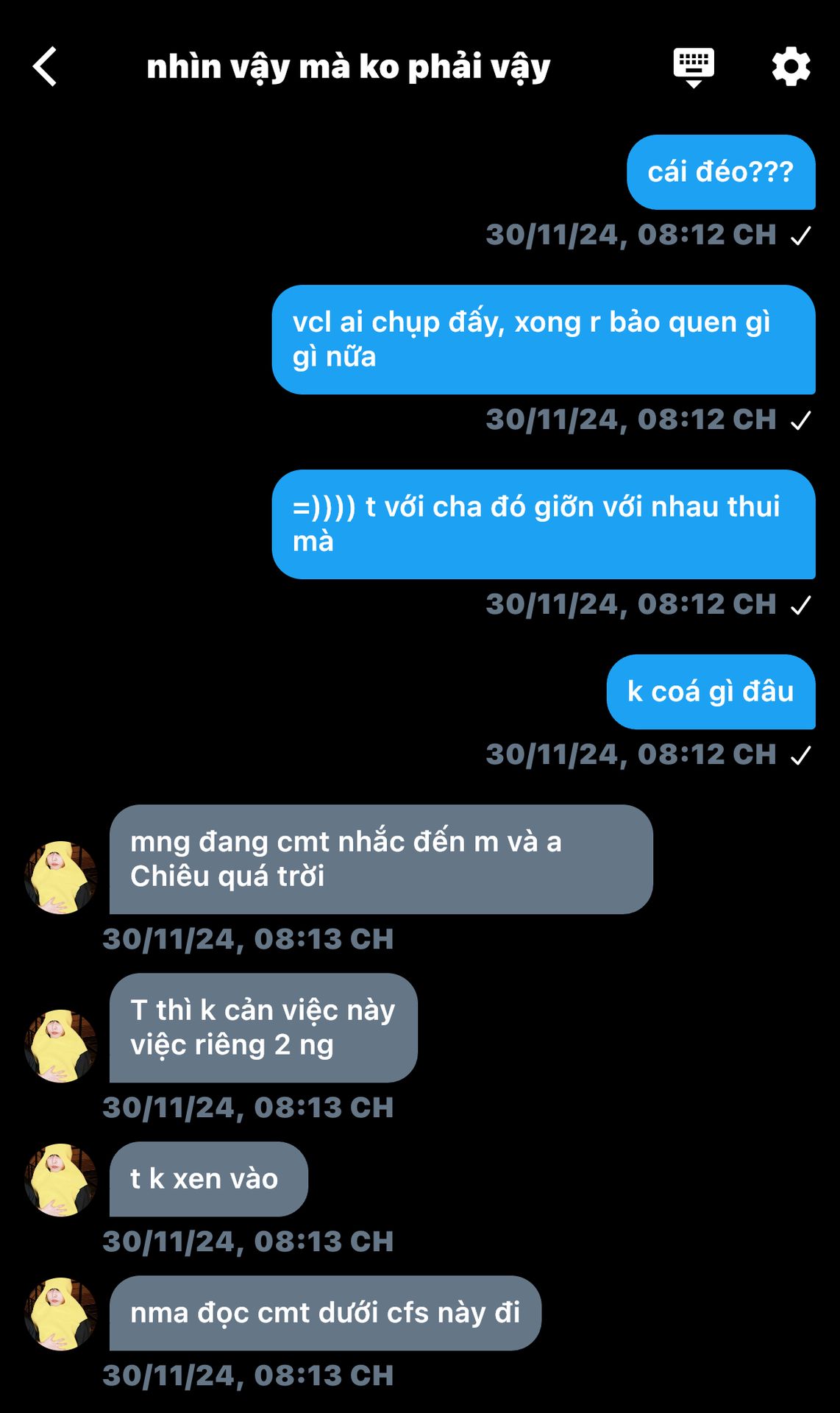Go back from this chat
Viewport: 840px width, 1413px height.
click(46, 67)
